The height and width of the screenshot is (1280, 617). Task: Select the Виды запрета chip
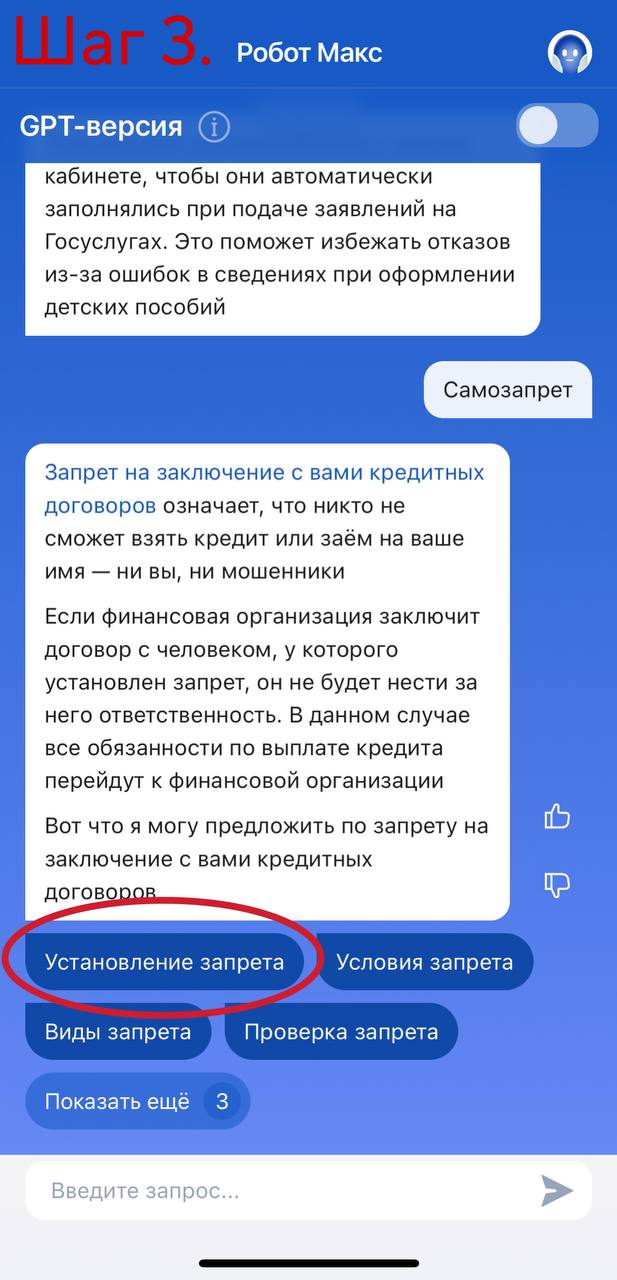118,1031
